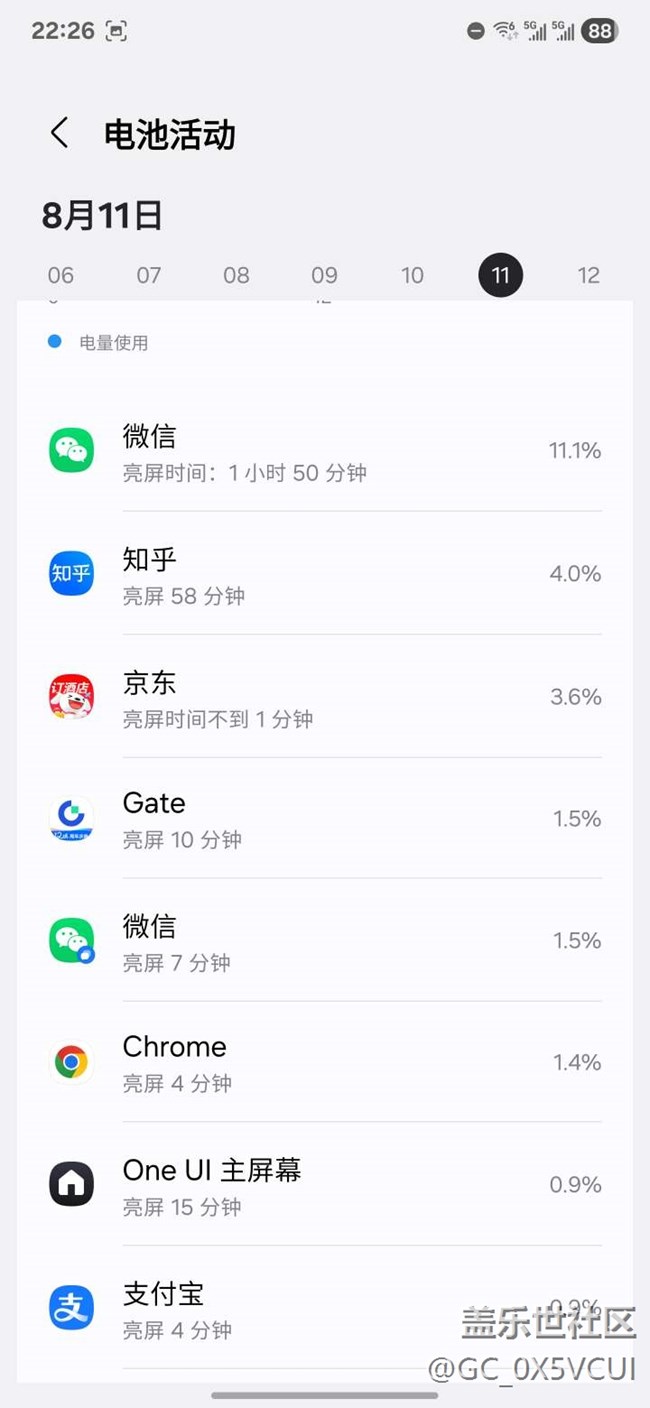Open One UI 主屏幕 battery usage
This screenshot has width=650, height=1408.
[x=325, y=1185]
